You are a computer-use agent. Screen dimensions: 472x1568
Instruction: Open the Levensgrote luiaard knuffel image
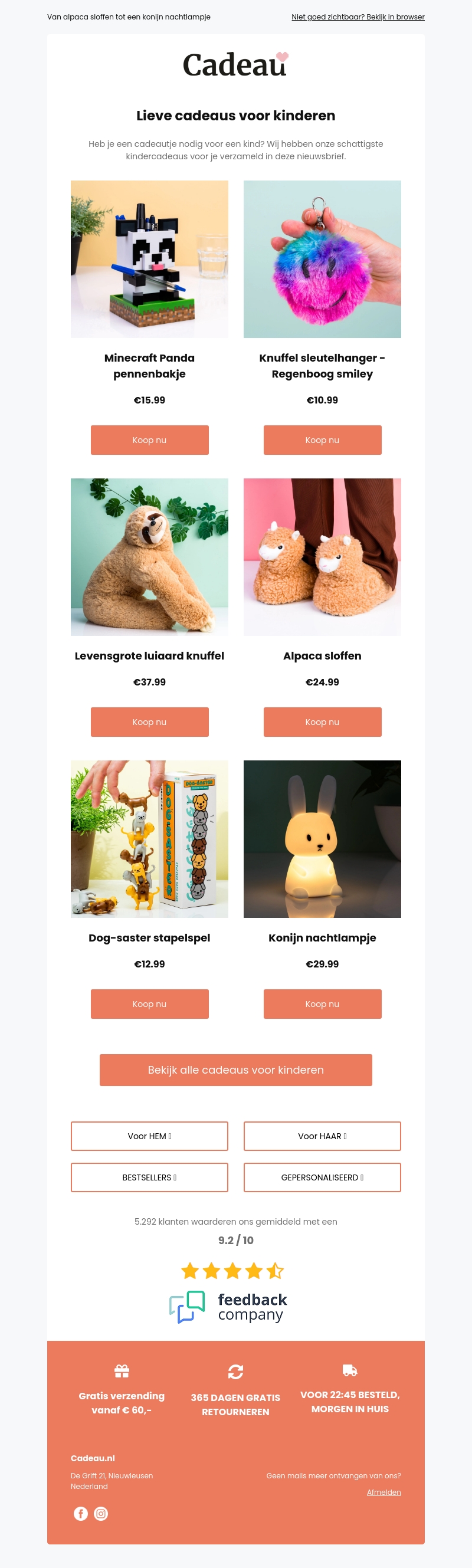point(149,556)
